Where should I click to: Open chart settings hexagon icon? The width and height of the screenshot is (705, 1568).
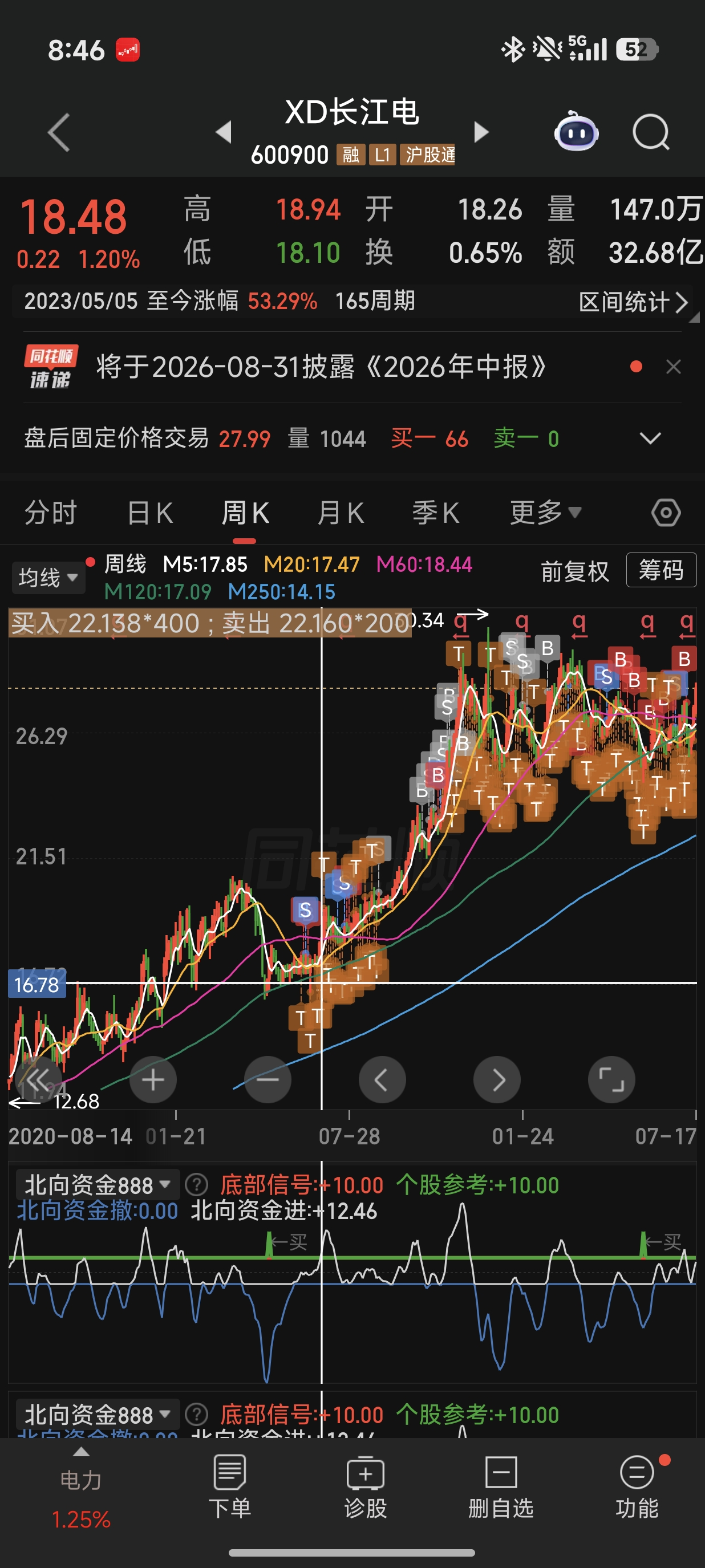click(666, 513)
